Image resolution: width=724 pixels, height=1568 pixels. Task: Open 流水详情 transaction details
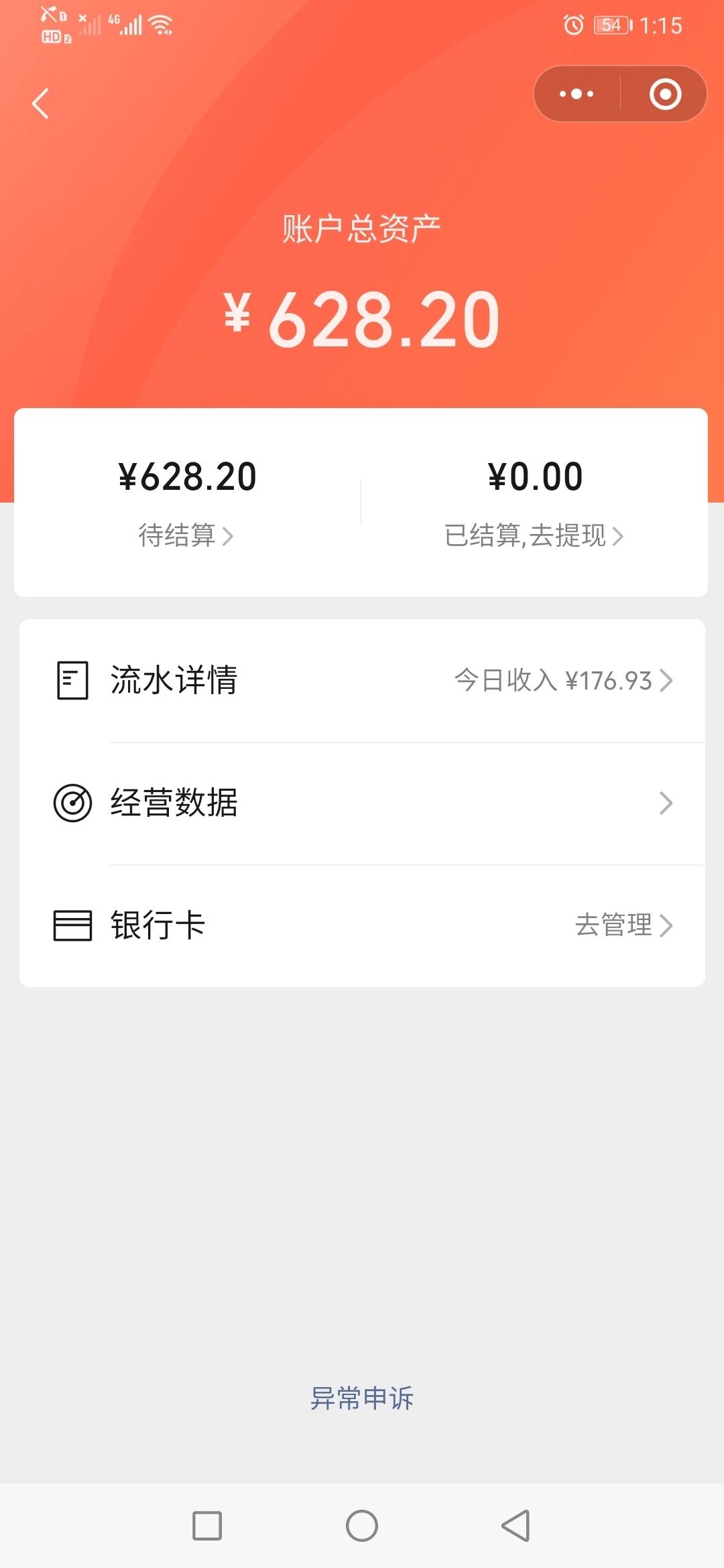pos(362,680)
